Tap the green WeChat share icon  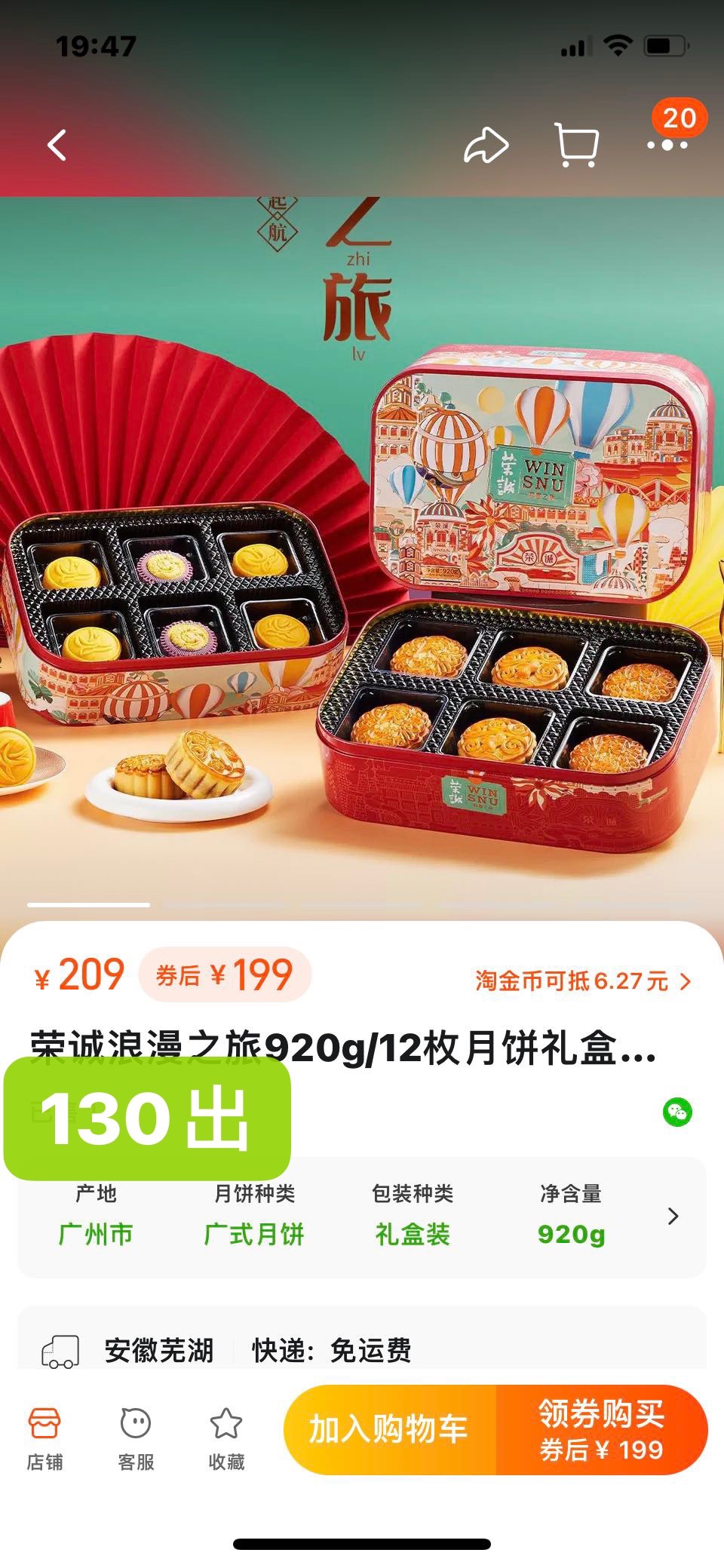click(x=677, y=1112)
